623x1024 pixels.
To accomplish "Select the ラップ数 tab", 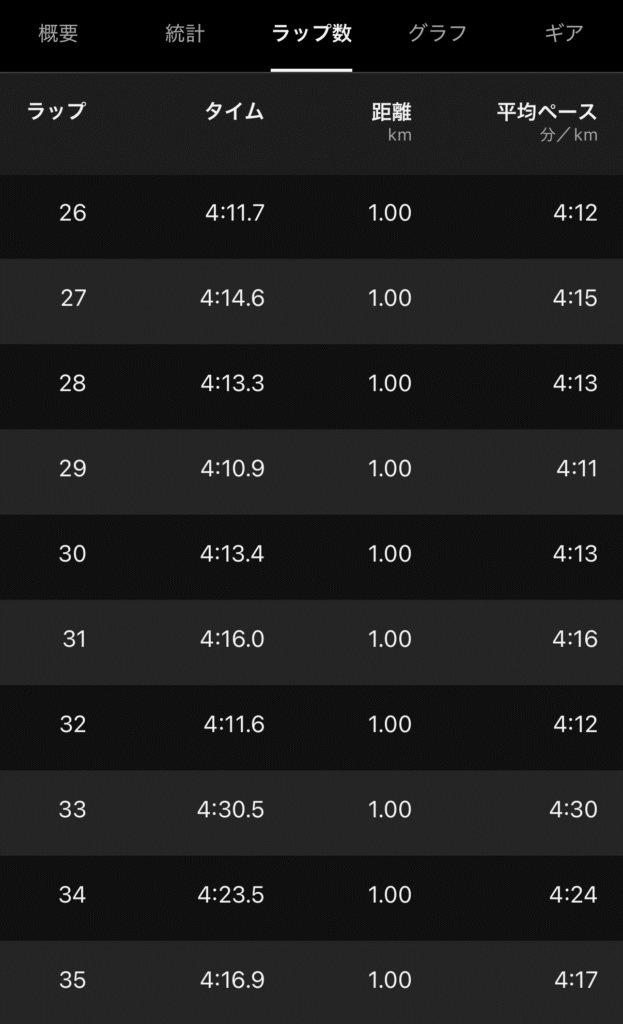I will click(x=311, y=34).
